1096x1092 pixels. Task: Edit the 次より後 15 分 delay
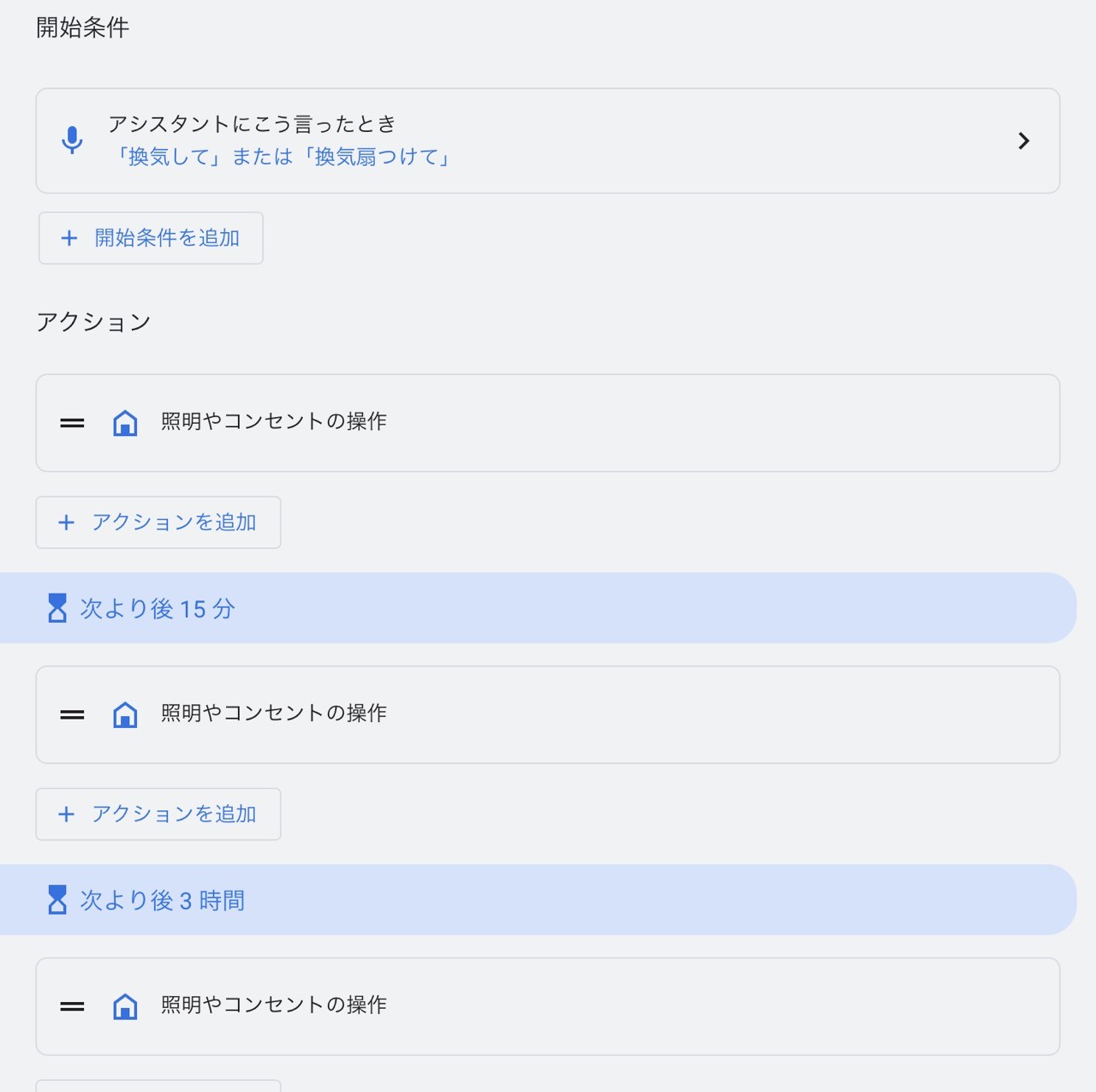tap(537, 608)
